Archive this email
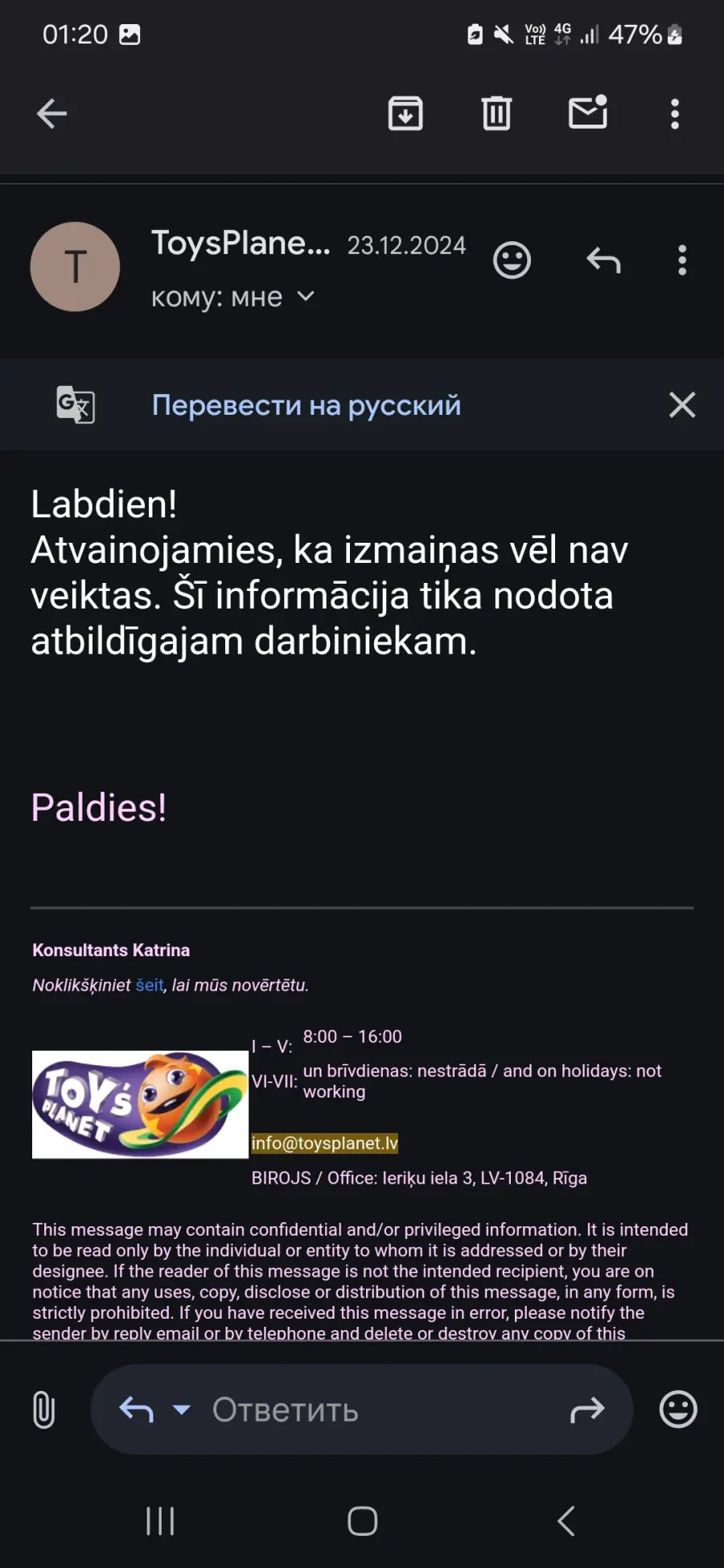Screen dimensions: 724x1568 coord(405,113)
